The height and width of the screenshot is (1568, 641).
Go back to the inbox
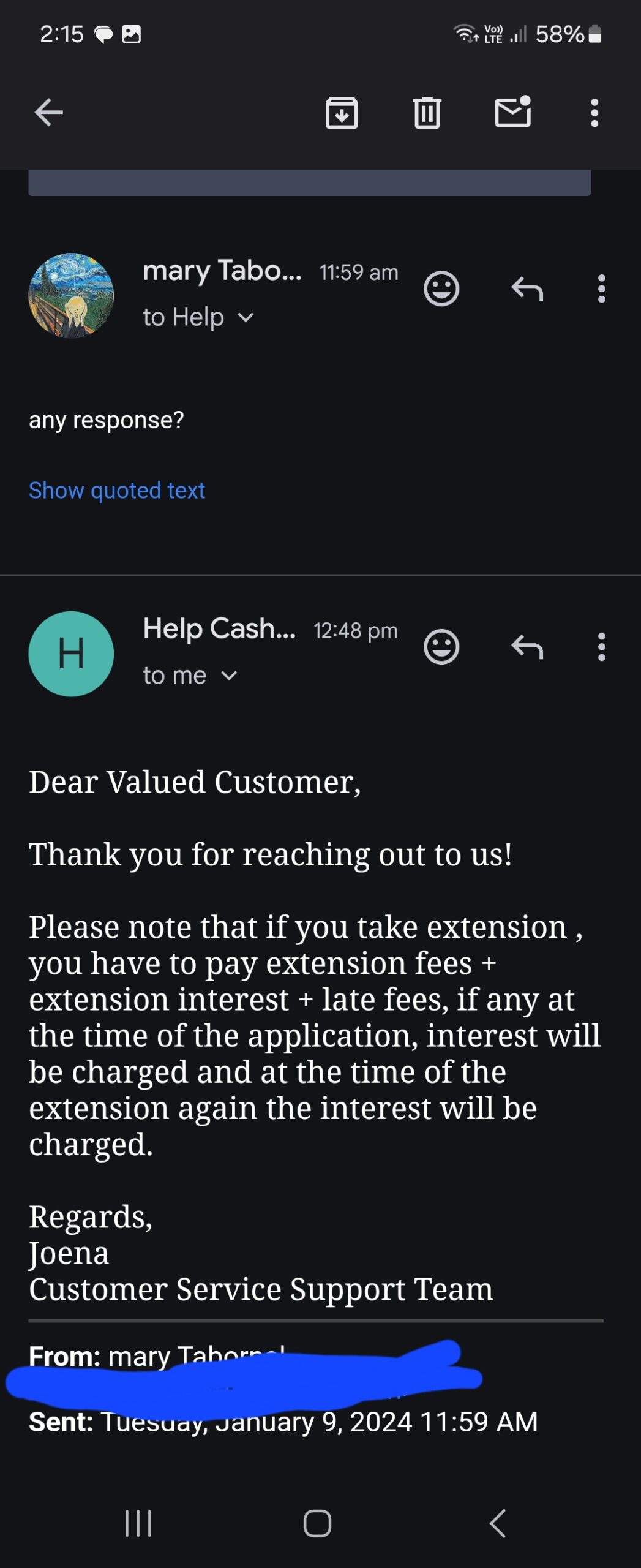49,113
